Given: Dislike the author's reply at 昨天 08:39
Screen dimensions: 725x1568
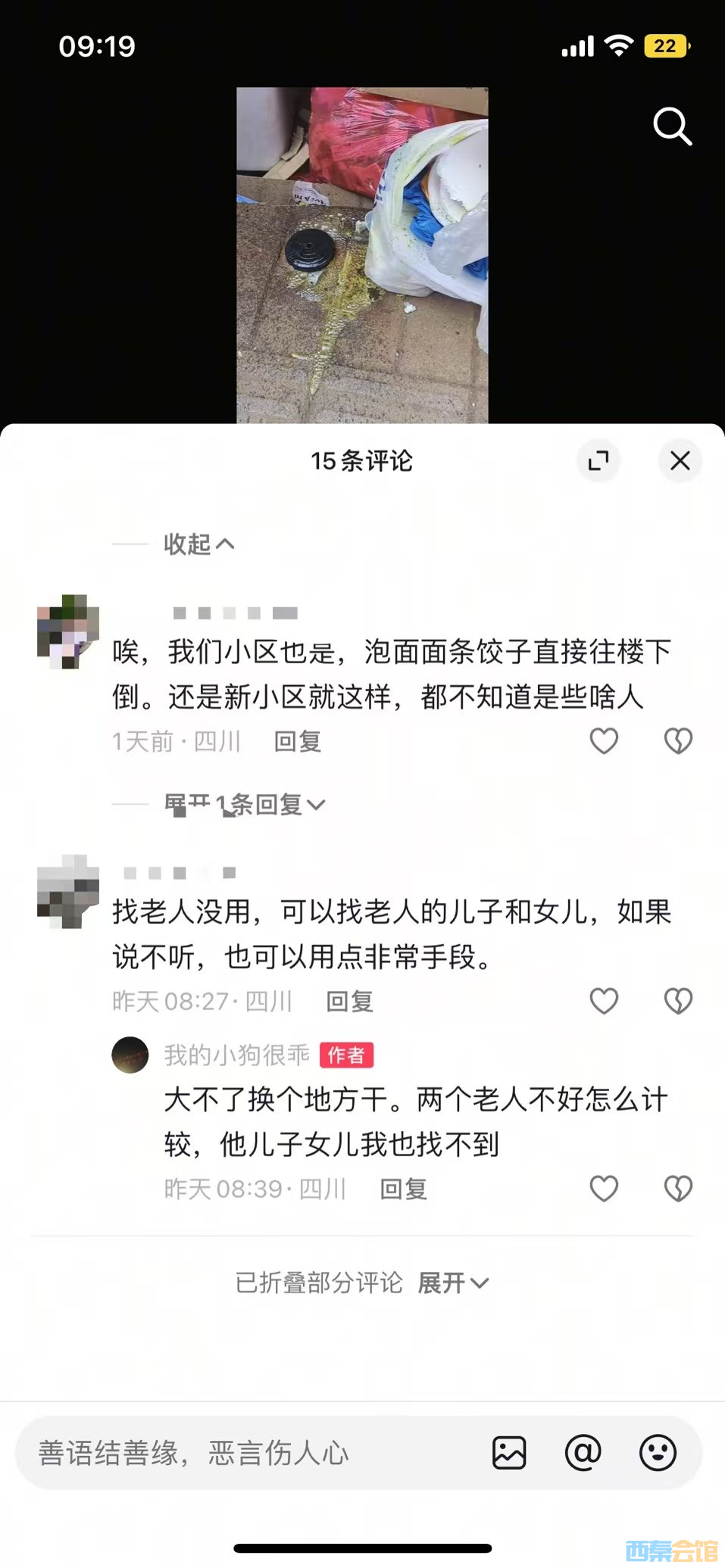Looking at the screenshot, I should (678, 1188).
